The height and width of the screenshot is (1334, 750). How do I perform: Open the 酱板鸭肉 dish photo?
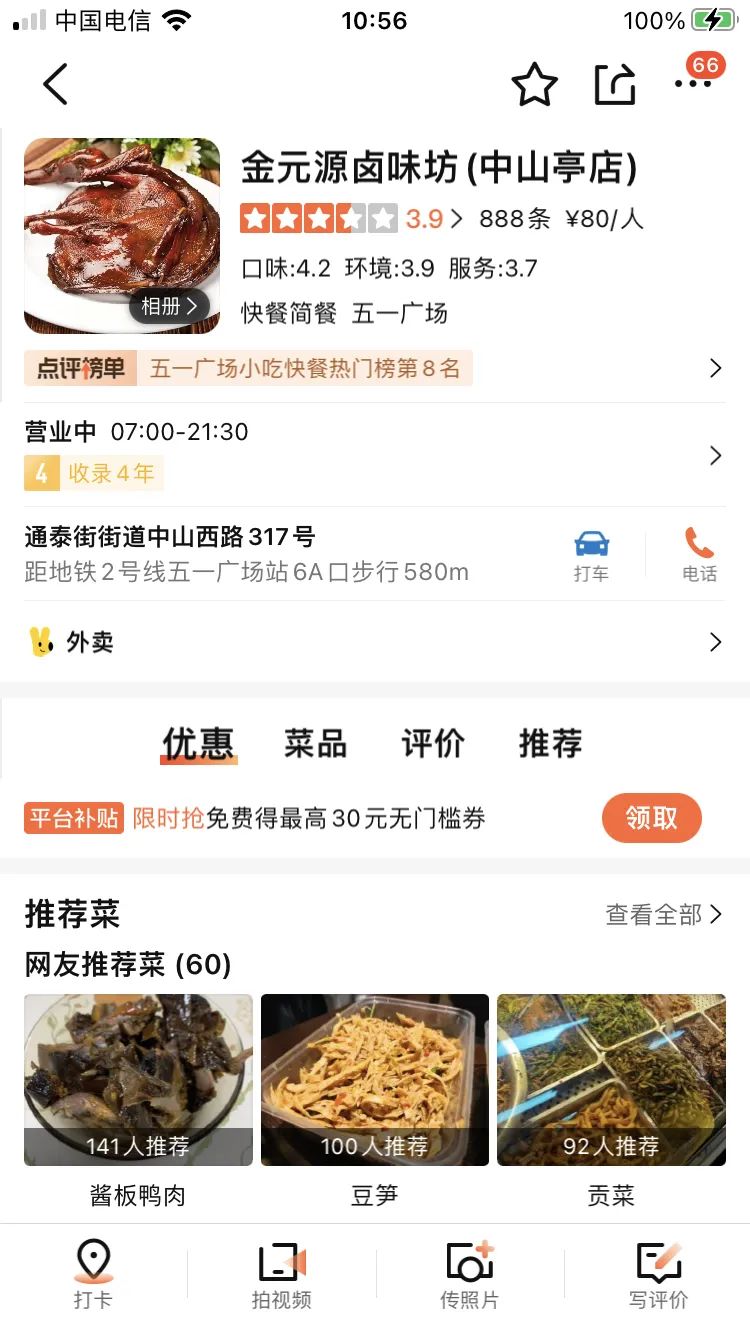pos(138,1080)
